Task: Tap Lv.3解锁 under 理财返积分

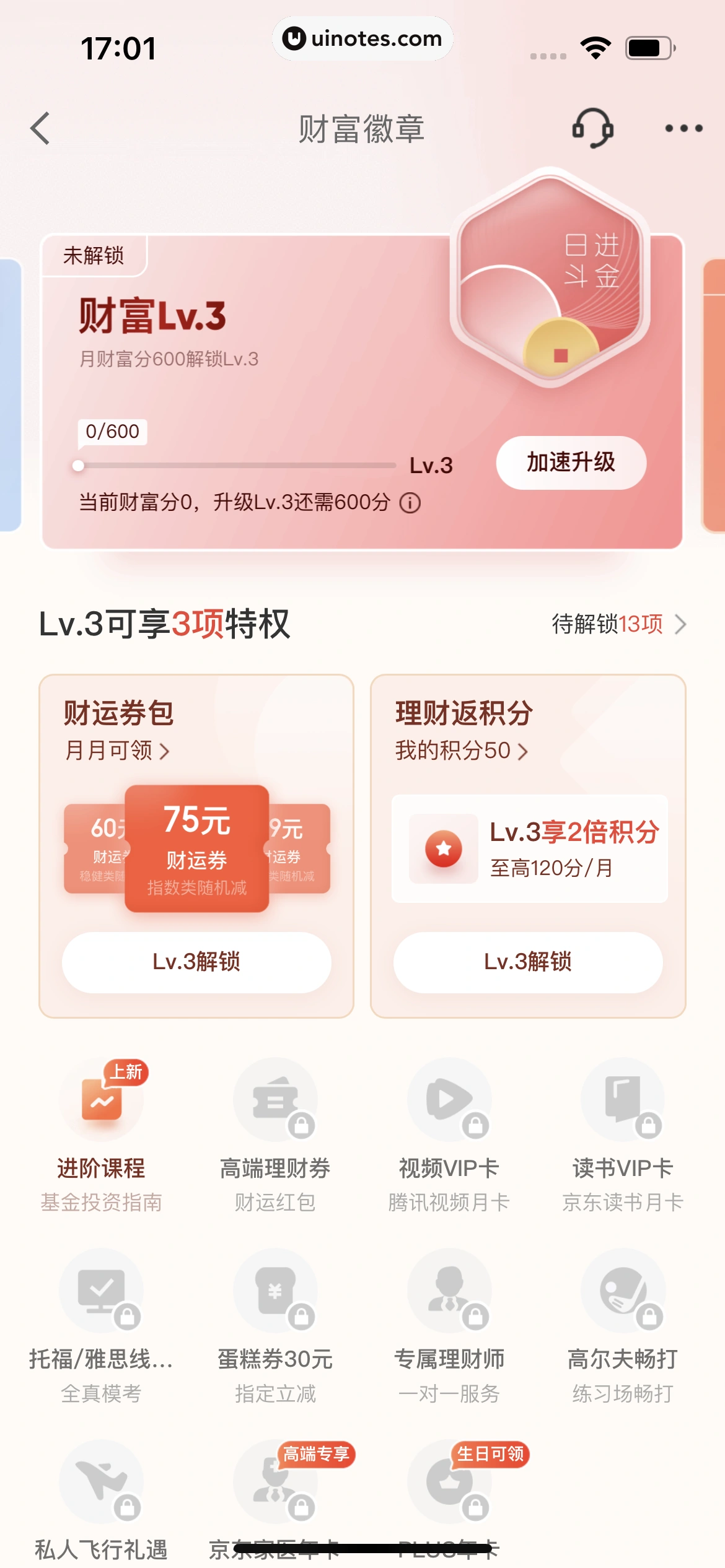Action: point(528,962)
